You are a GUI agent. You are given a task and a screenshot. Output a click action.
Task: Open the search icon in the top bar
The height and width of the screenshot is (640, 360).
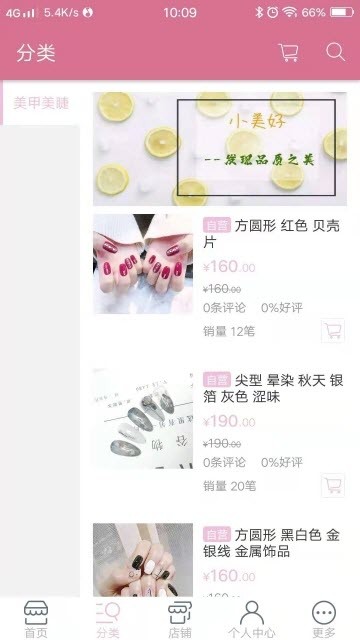coord(335,52)
